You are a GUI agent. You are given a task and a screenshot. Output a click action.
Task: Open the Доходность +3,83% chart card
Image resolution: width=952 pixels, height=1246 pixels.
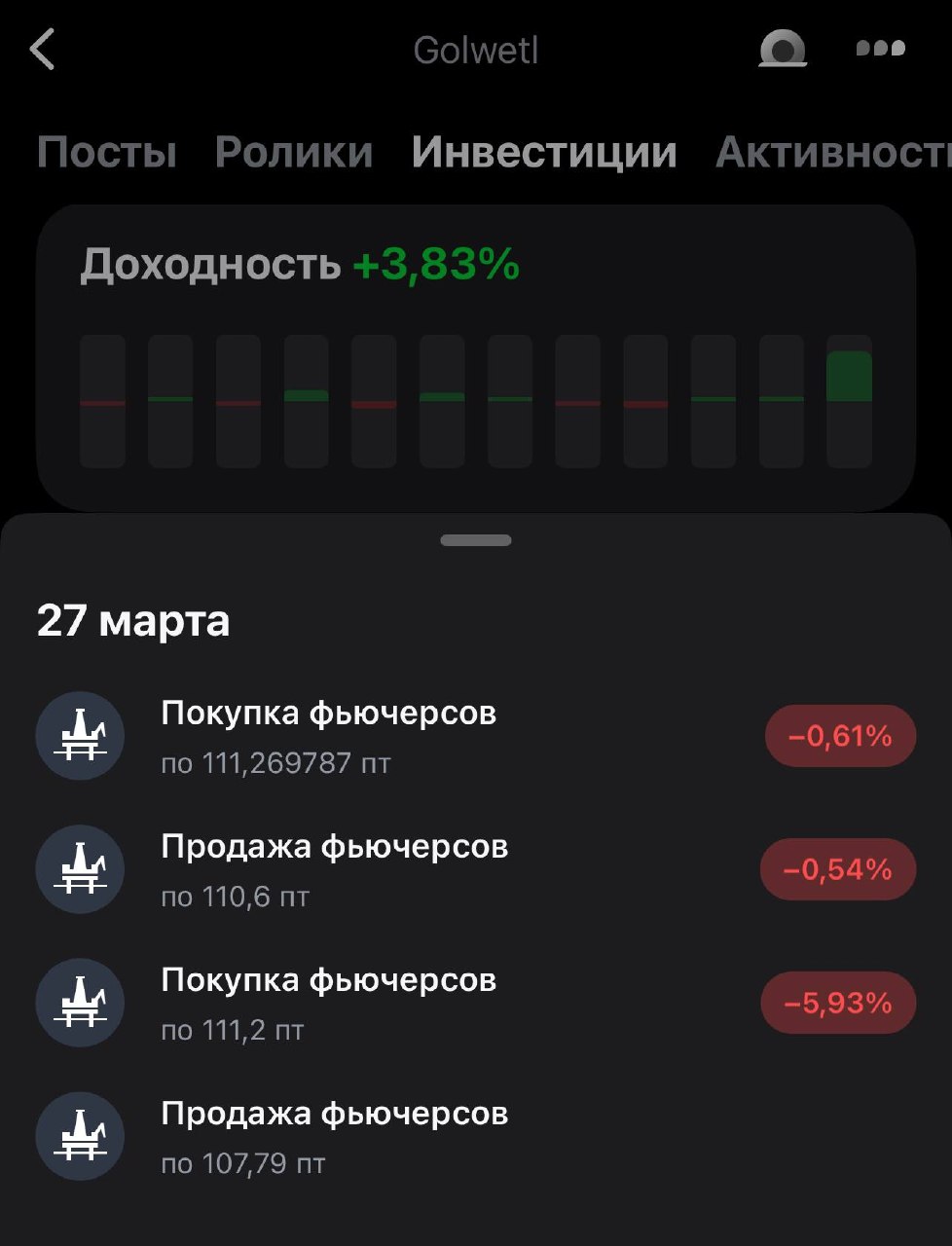point(475,356)
